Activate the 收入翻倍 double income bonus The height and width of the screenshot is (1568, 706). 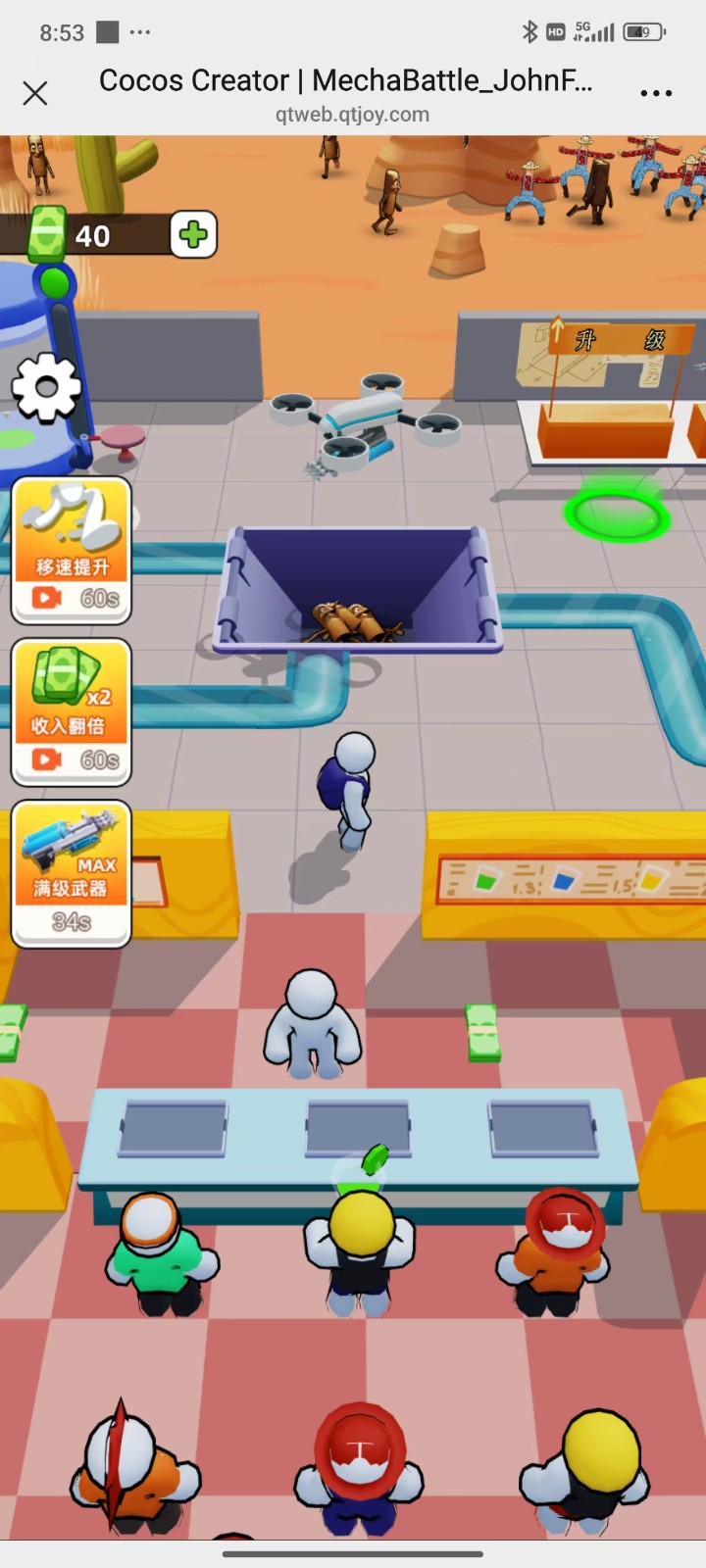(x=72, y=712)
